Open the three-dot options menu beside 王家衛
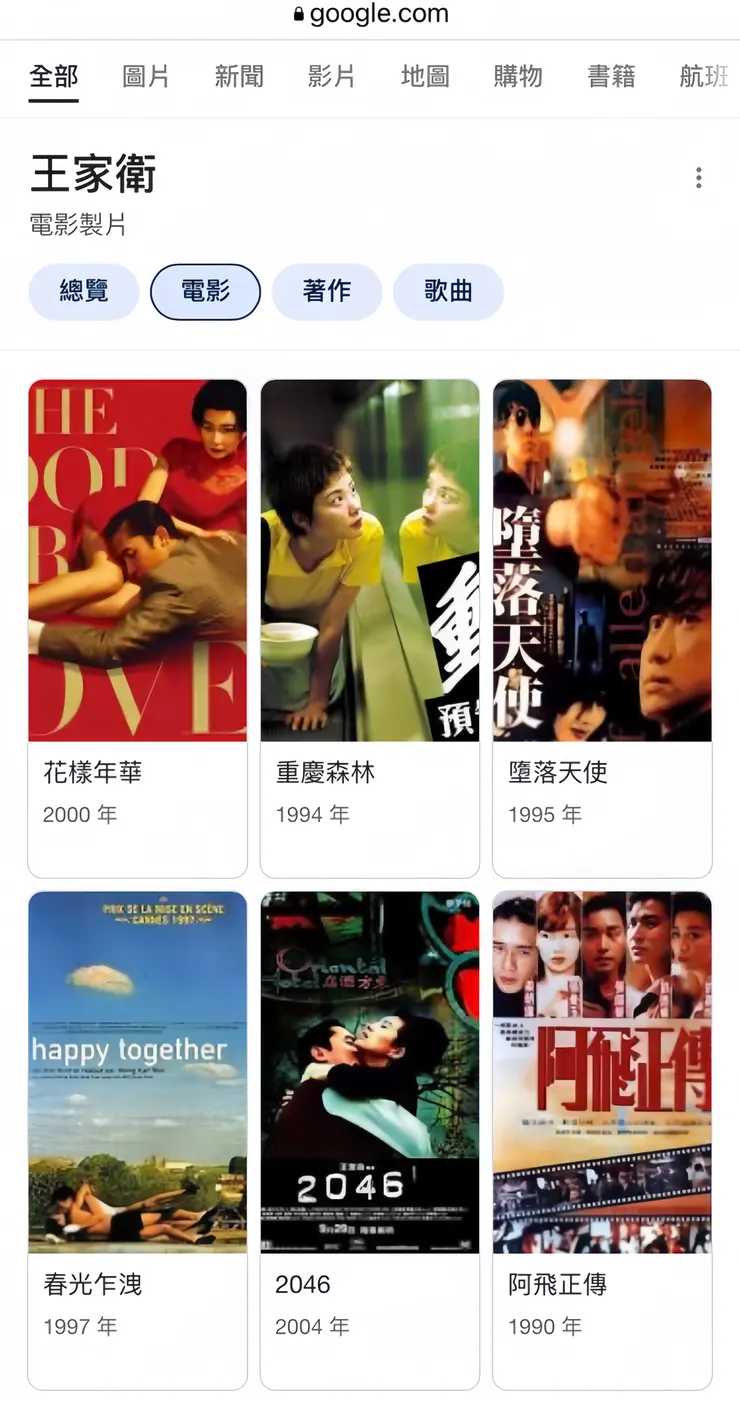740x1401 pixels. pos(698,177)
